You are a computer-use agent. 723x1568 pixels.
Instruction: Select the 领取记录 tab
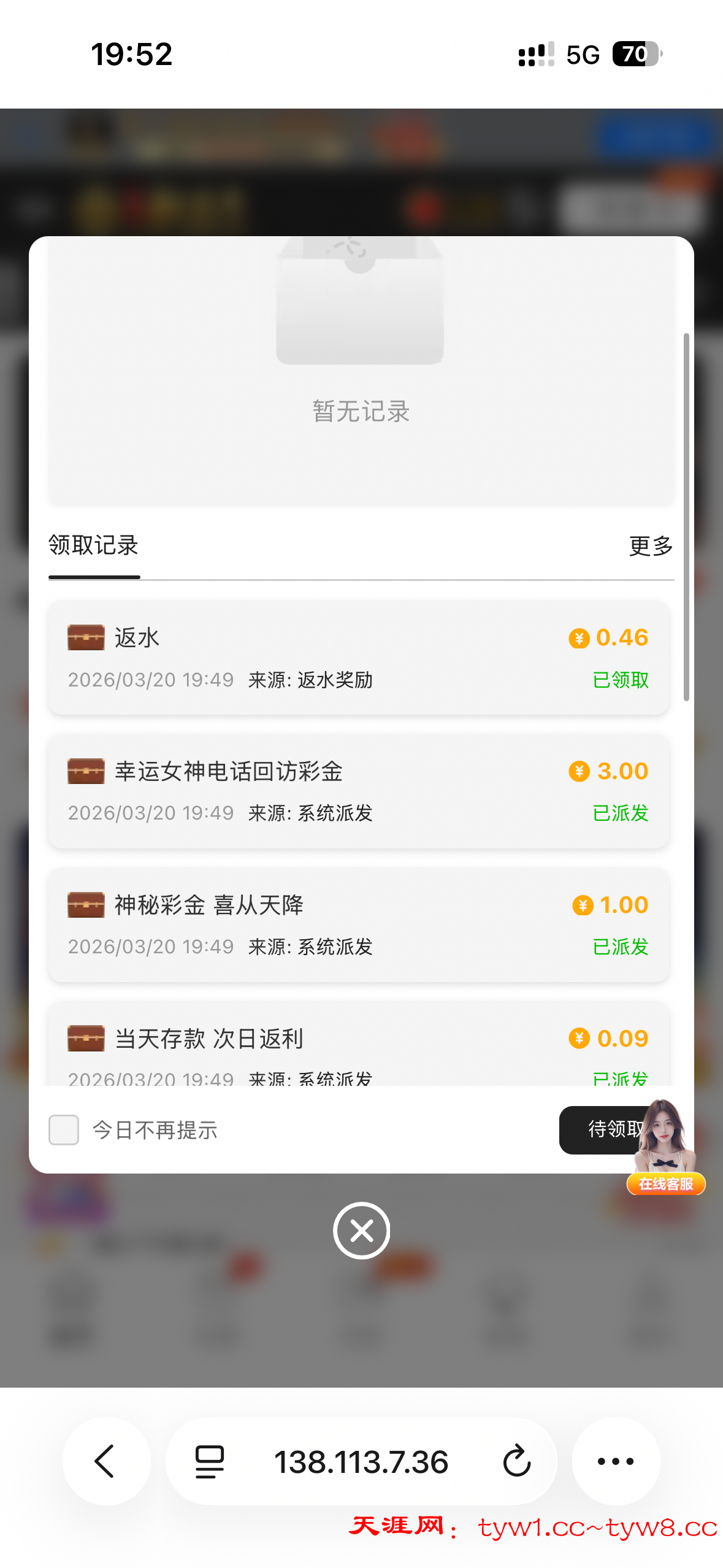[94, 545]
